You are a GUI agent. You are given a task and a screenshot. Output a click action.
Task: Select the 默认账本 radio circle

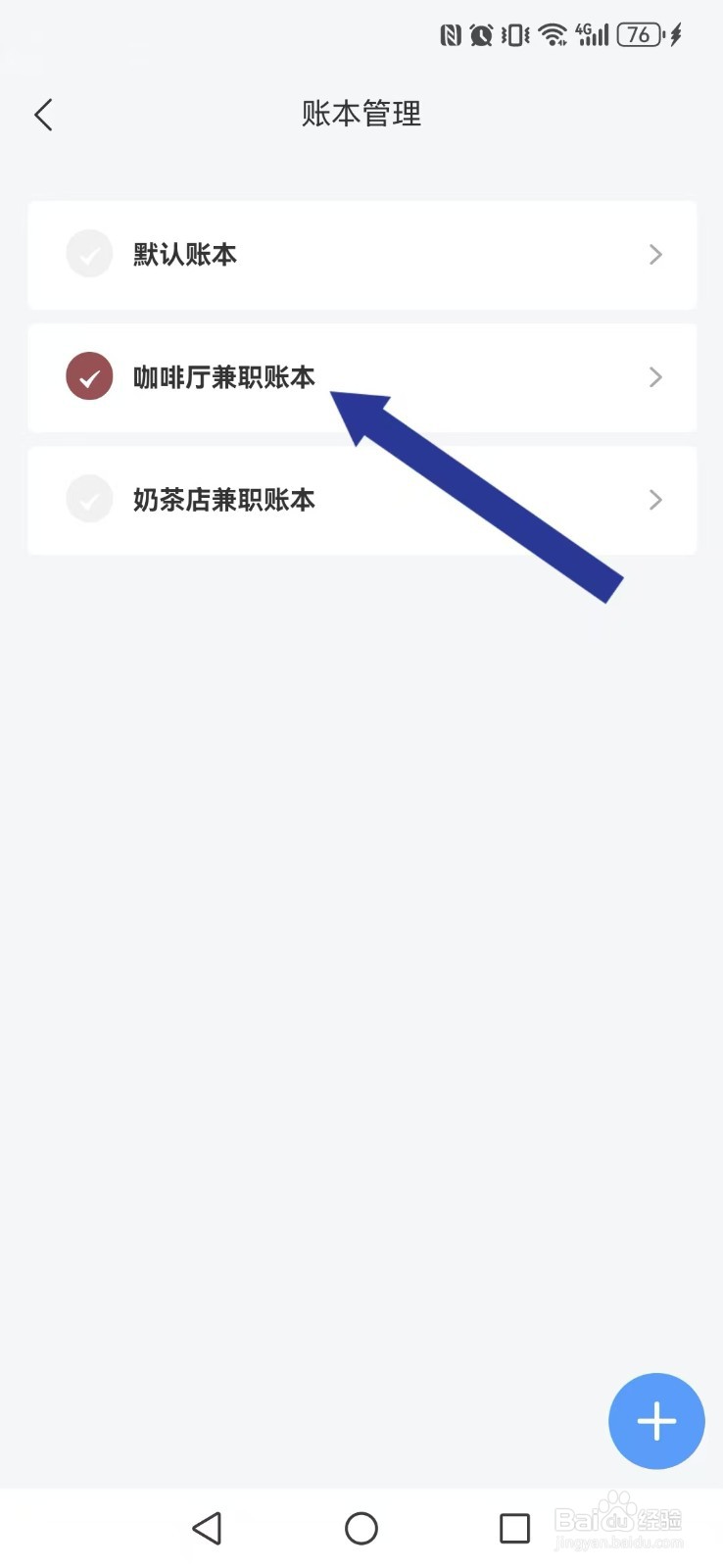(x=89, y=254)
